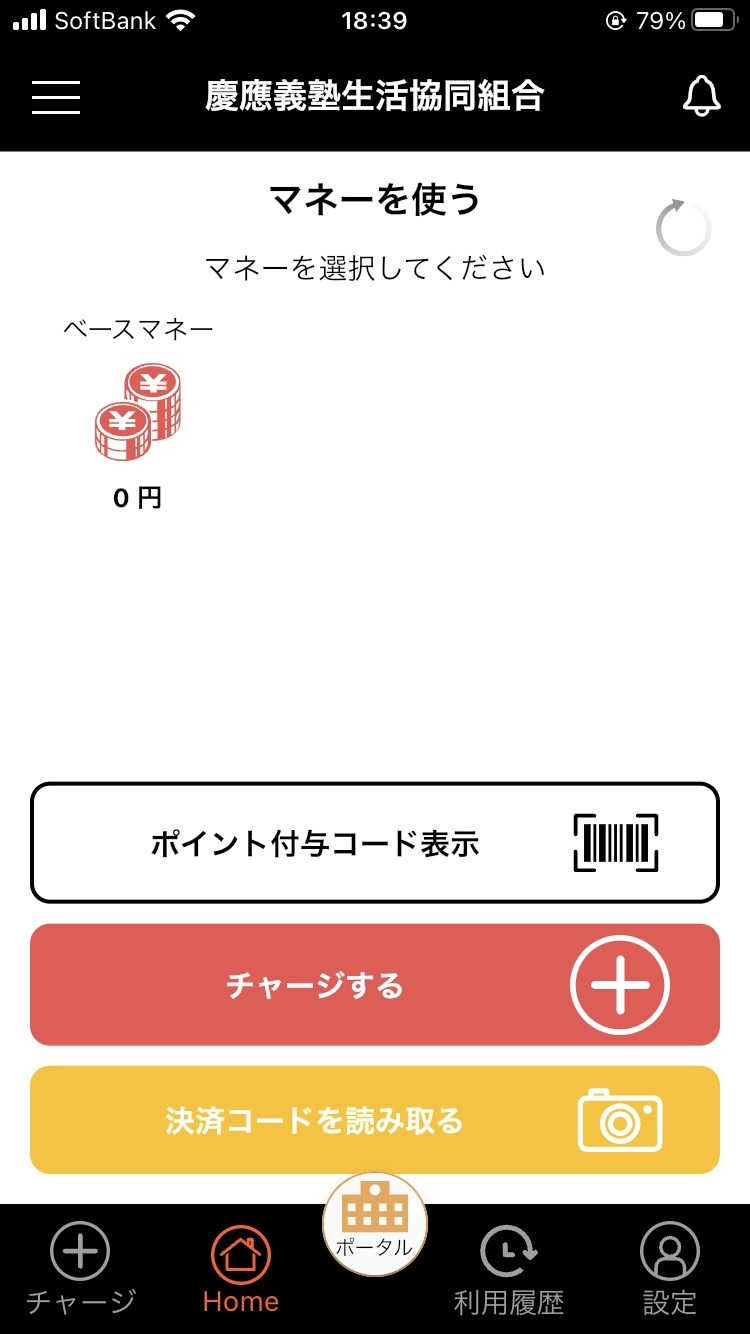Open the ポータル portal
750x1334 pixels.
375,1224
